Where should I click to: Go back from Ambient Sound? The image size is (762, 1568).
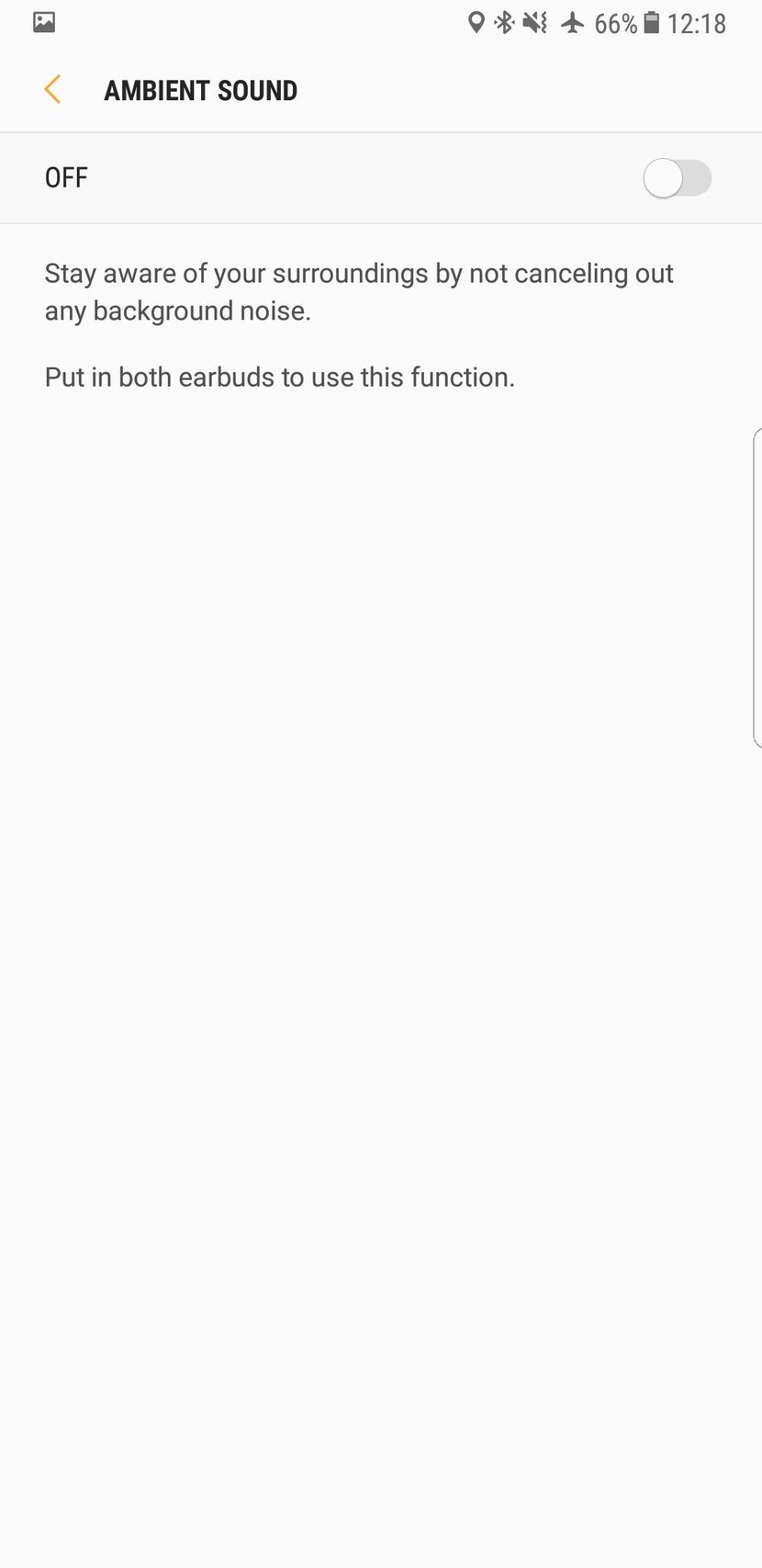coord(52,90)
